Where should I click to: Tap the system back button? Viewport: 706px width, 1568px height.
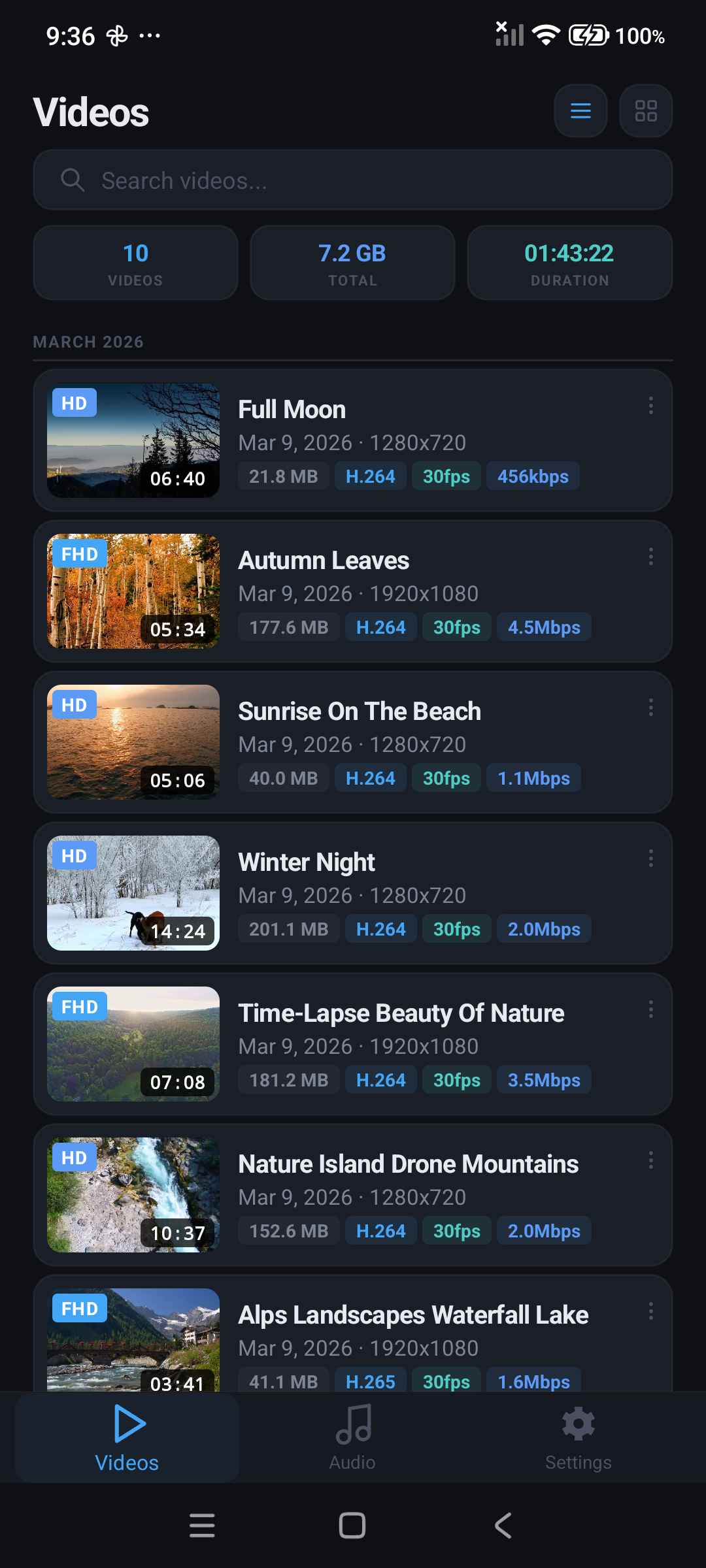(x=503, y=1526)
